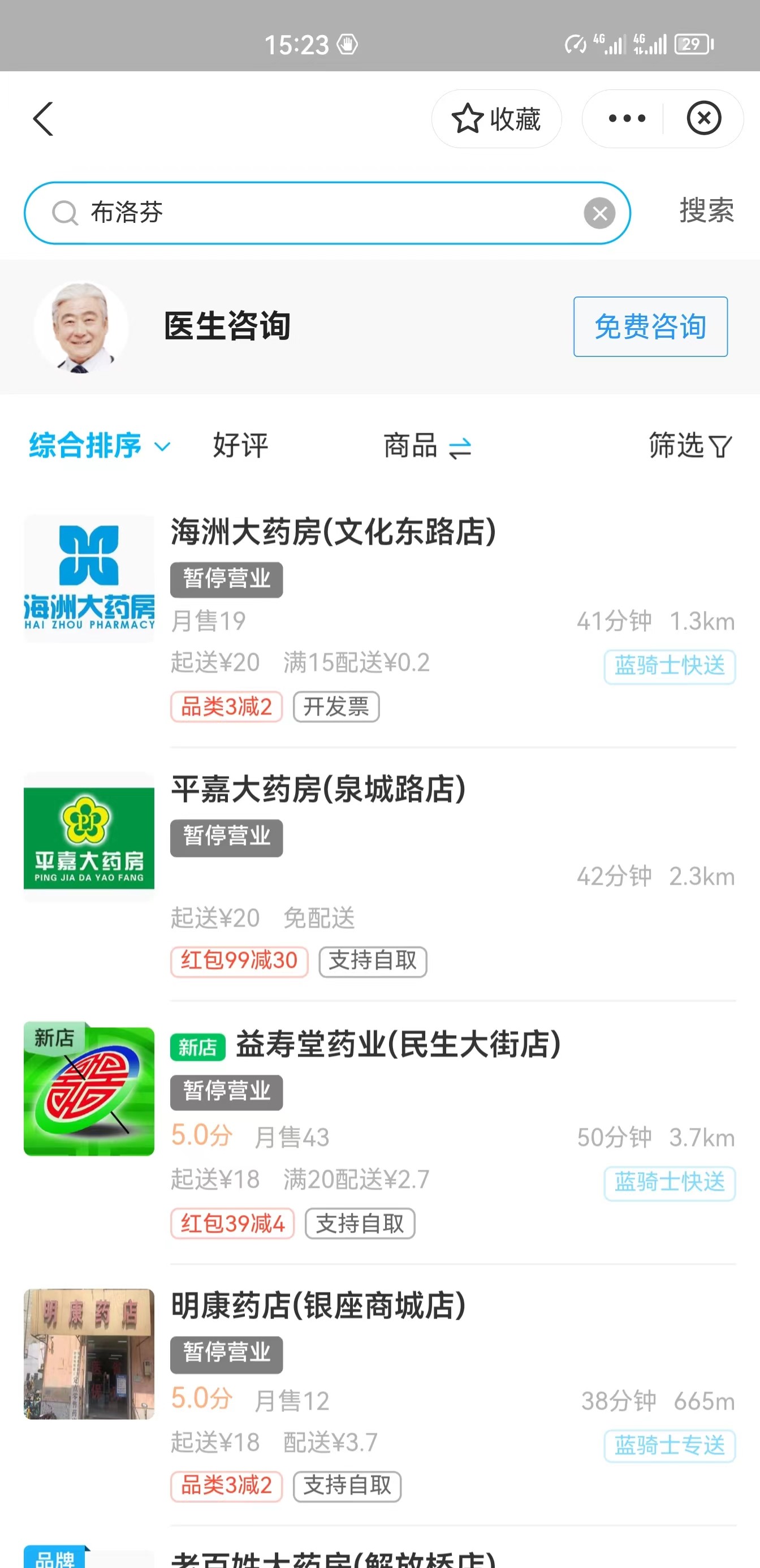Tap the 搜索 button

(706, 211)
